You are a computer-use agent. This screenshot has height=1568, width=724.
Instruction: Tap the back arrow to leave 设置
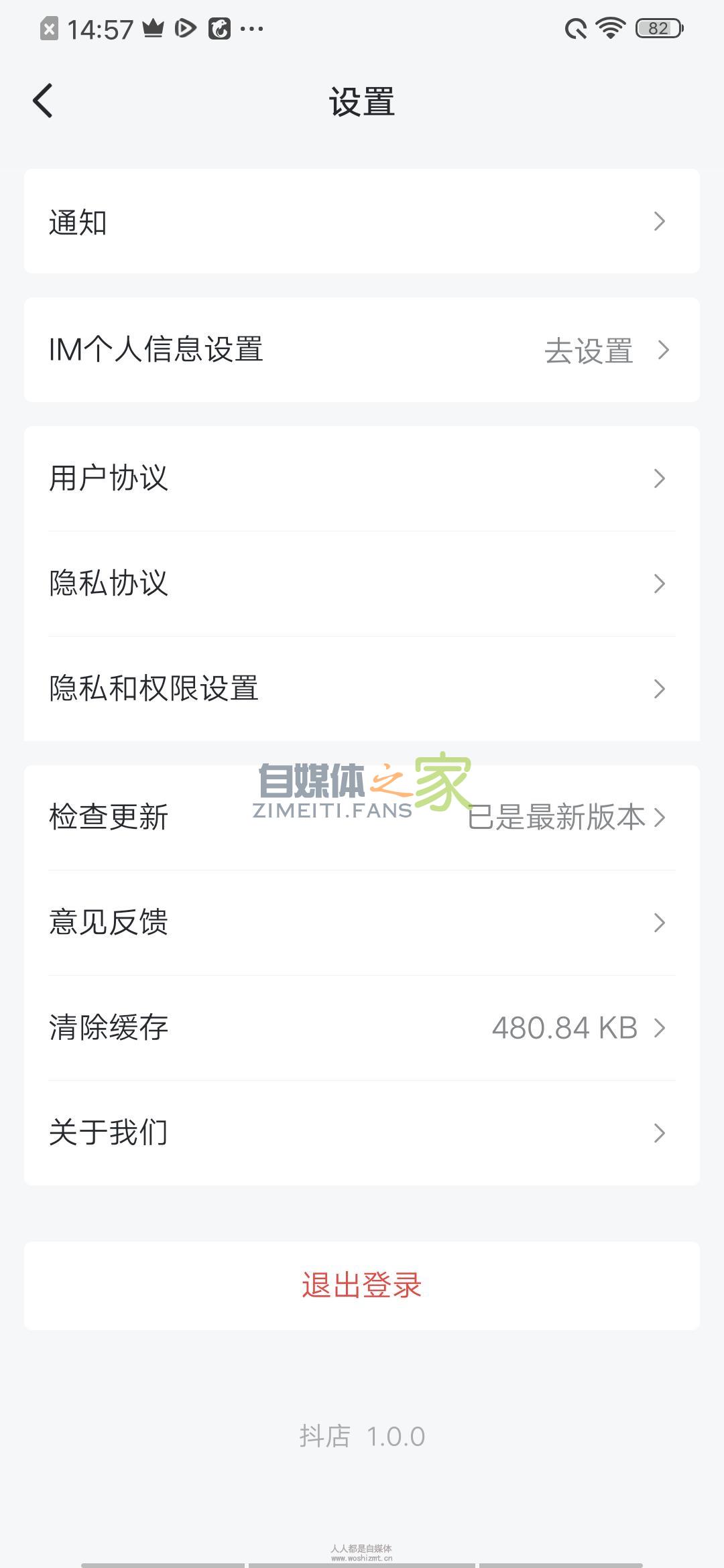tap(43, 101)
